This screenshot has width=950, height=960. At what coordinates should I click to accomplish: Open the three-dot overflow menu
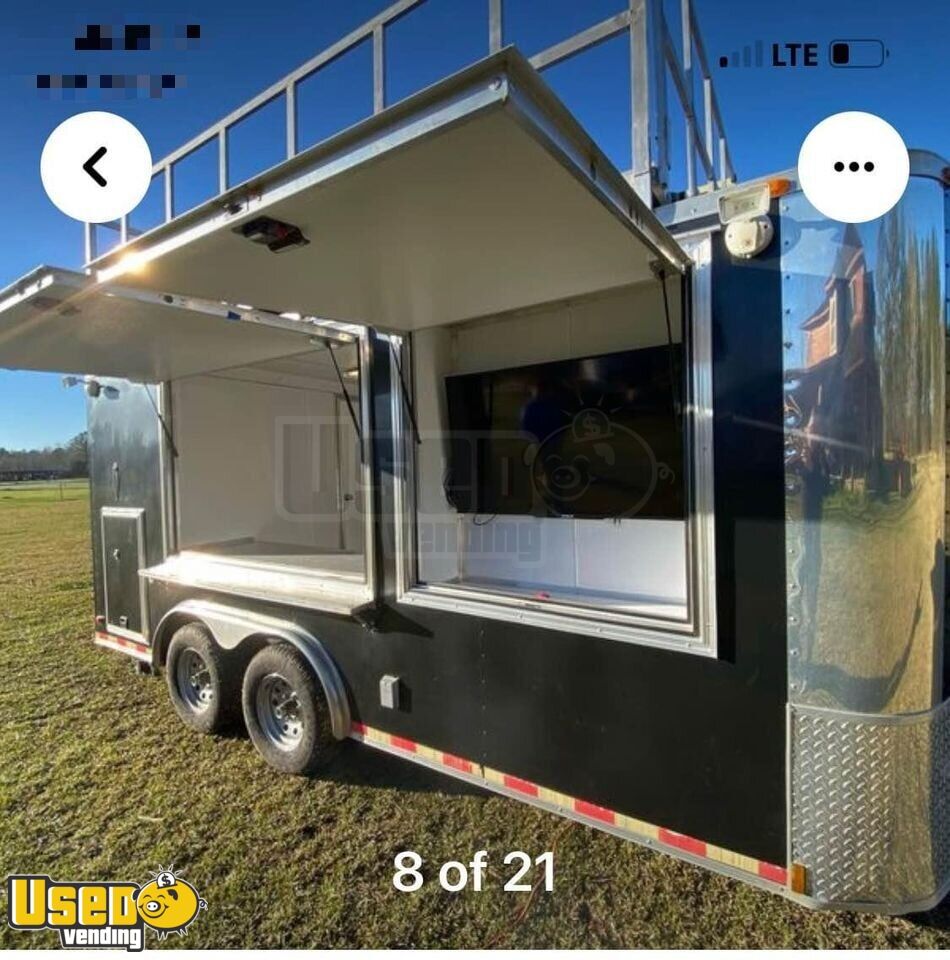853,167
